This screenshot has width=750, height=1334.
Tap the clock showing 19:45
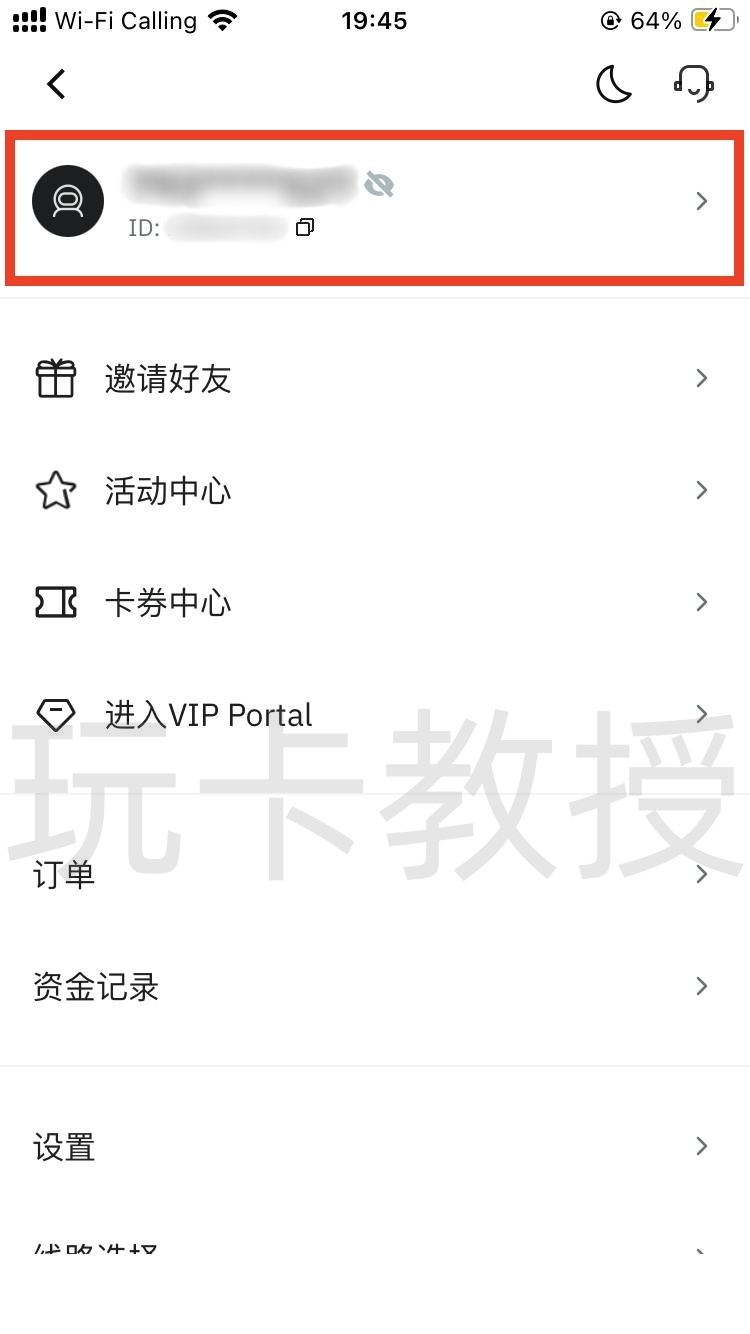click(374, 20)
